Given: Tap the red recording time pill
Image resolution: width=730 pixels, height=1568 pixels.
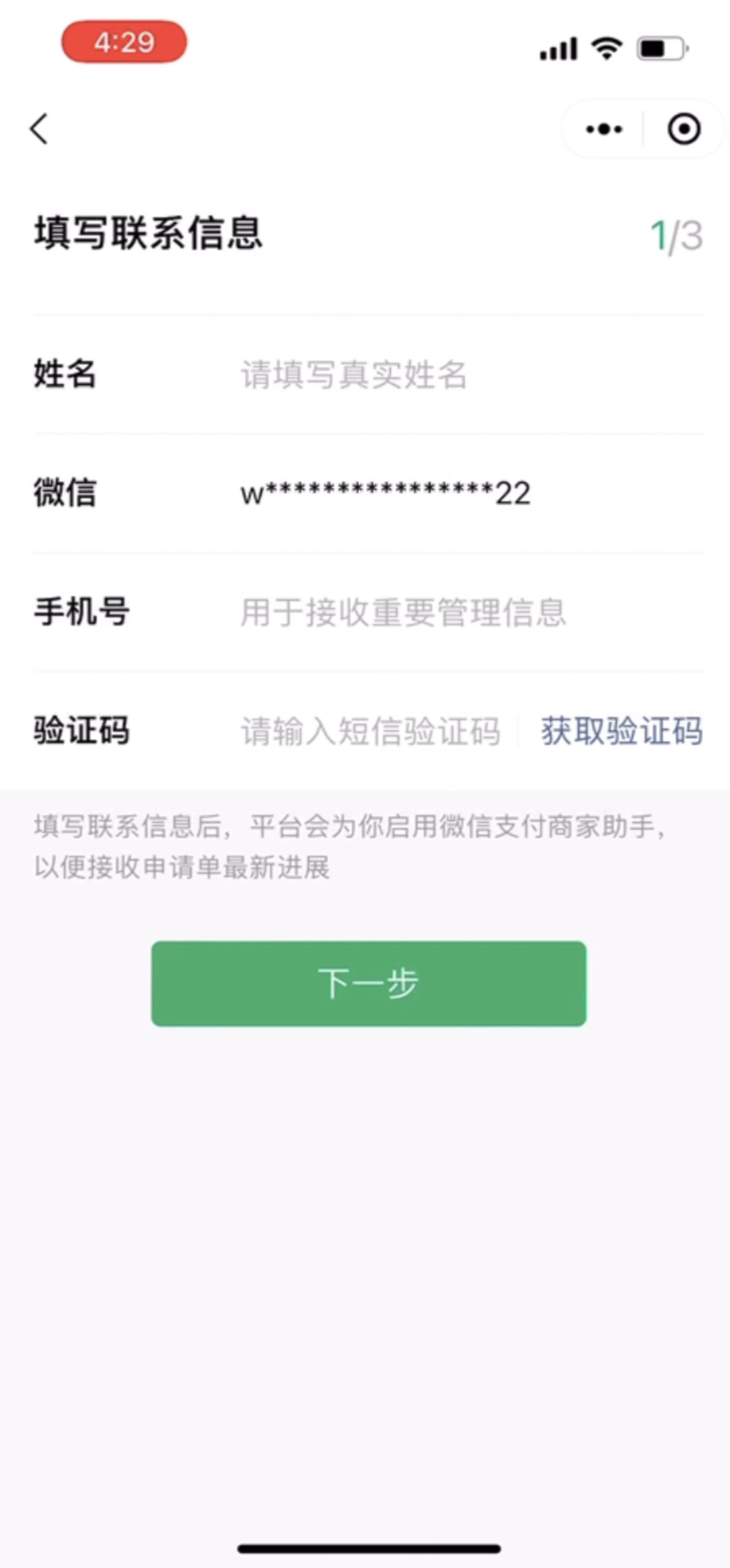Looking at the screenshot, I should pos(124,42).
